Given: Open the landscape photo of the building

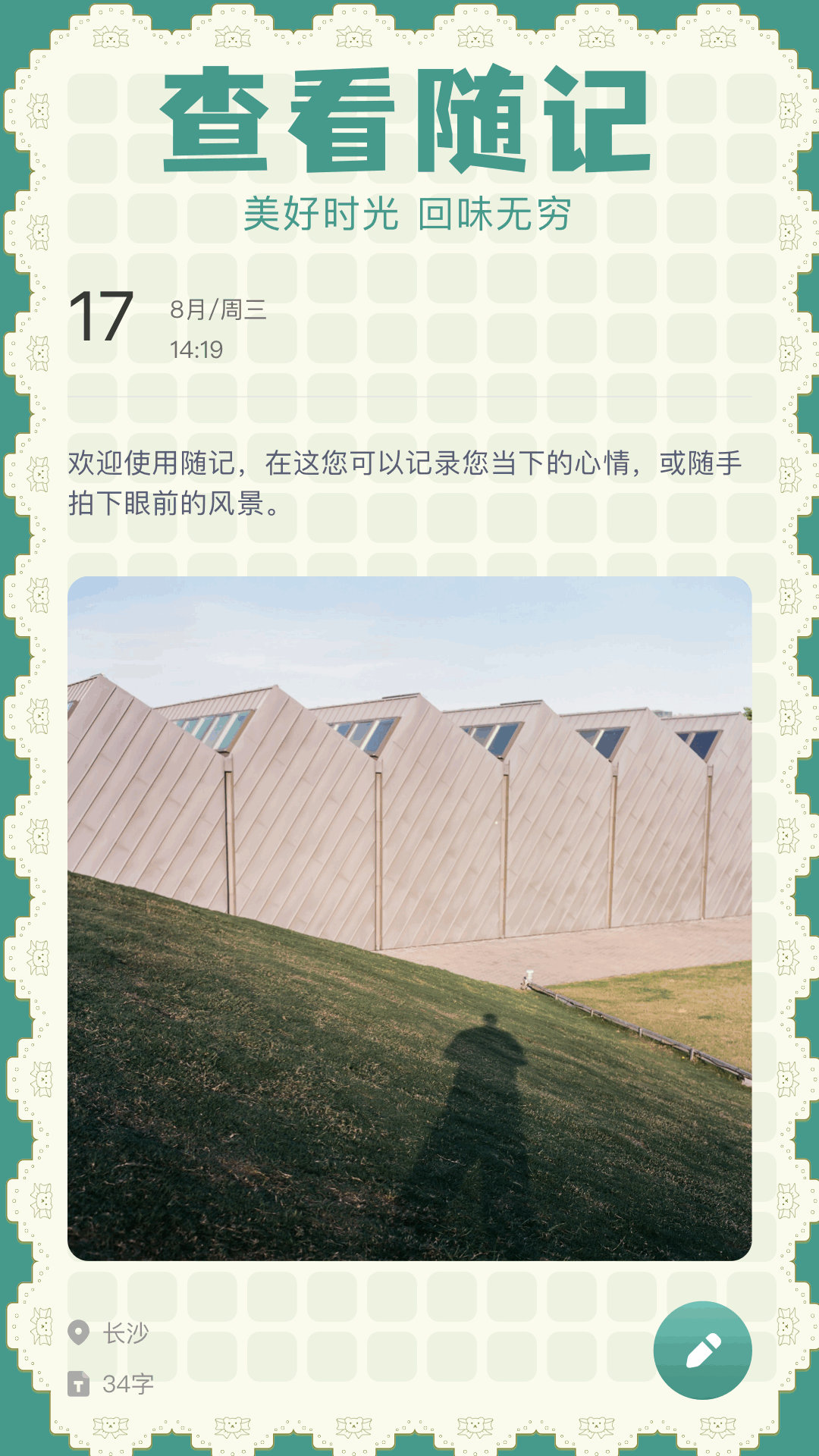Looking at the screenshot, I should [409, 906].
